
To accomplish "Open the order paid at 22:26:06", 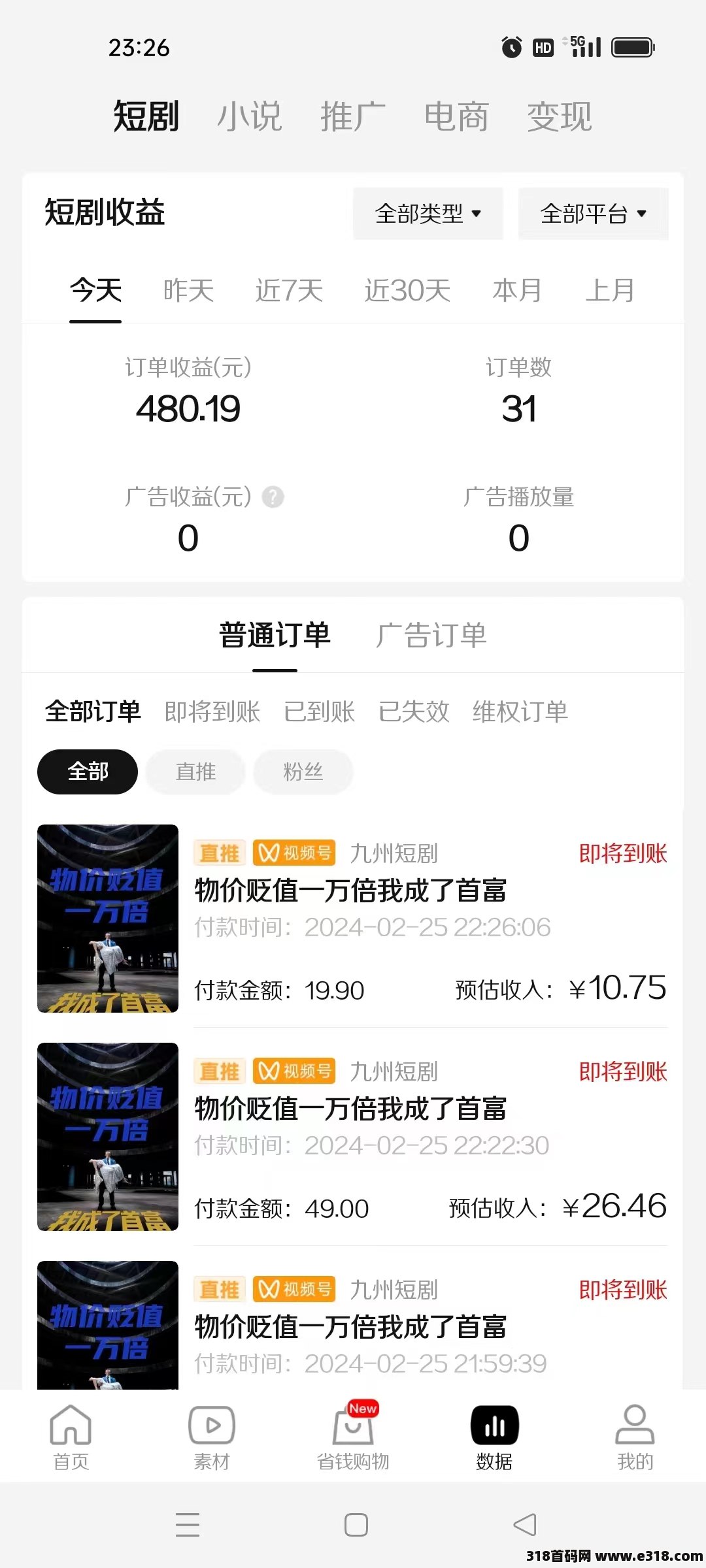I will (353, 919).
